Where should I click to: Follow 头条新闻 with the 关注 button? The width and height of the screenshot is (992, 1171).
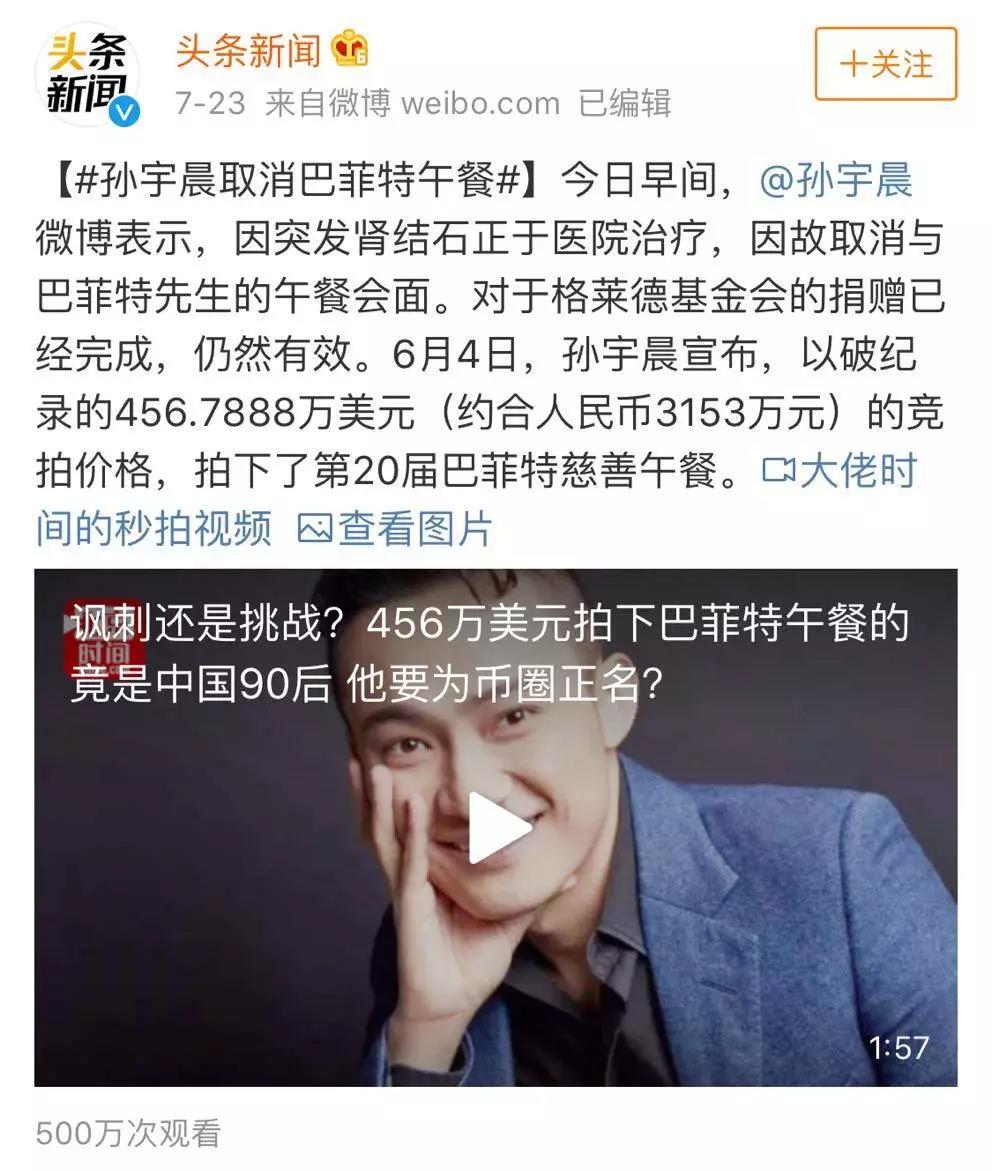885,64
